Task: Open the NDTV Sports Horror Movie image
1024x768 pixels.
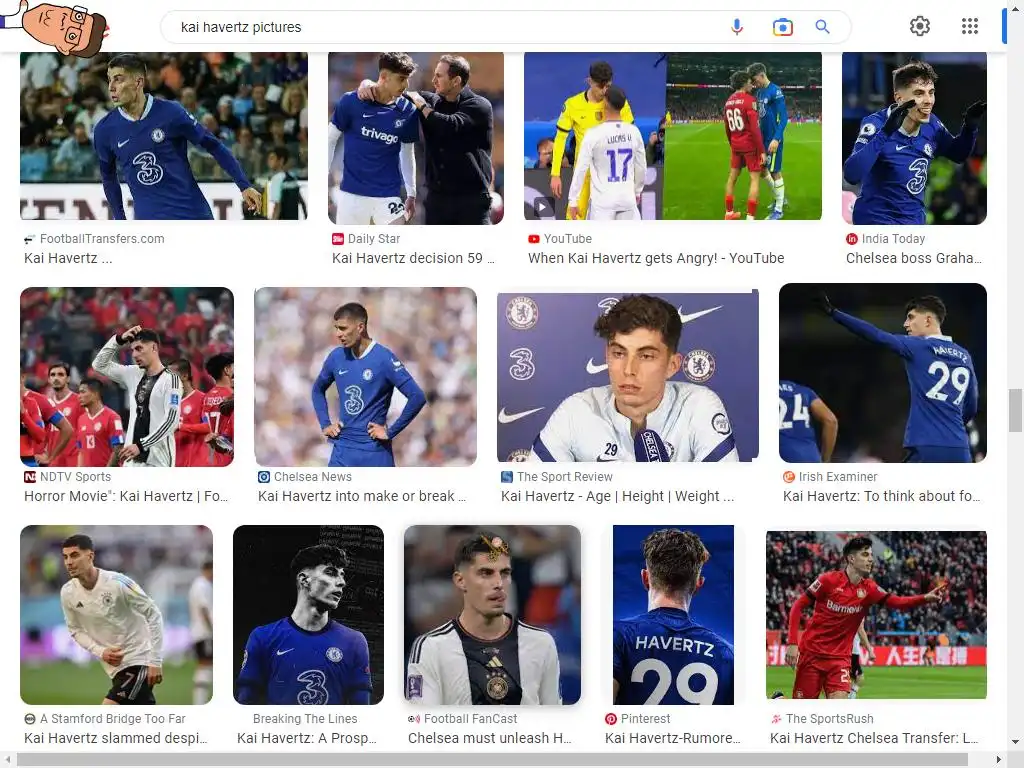Action: [x=127, y=376]
